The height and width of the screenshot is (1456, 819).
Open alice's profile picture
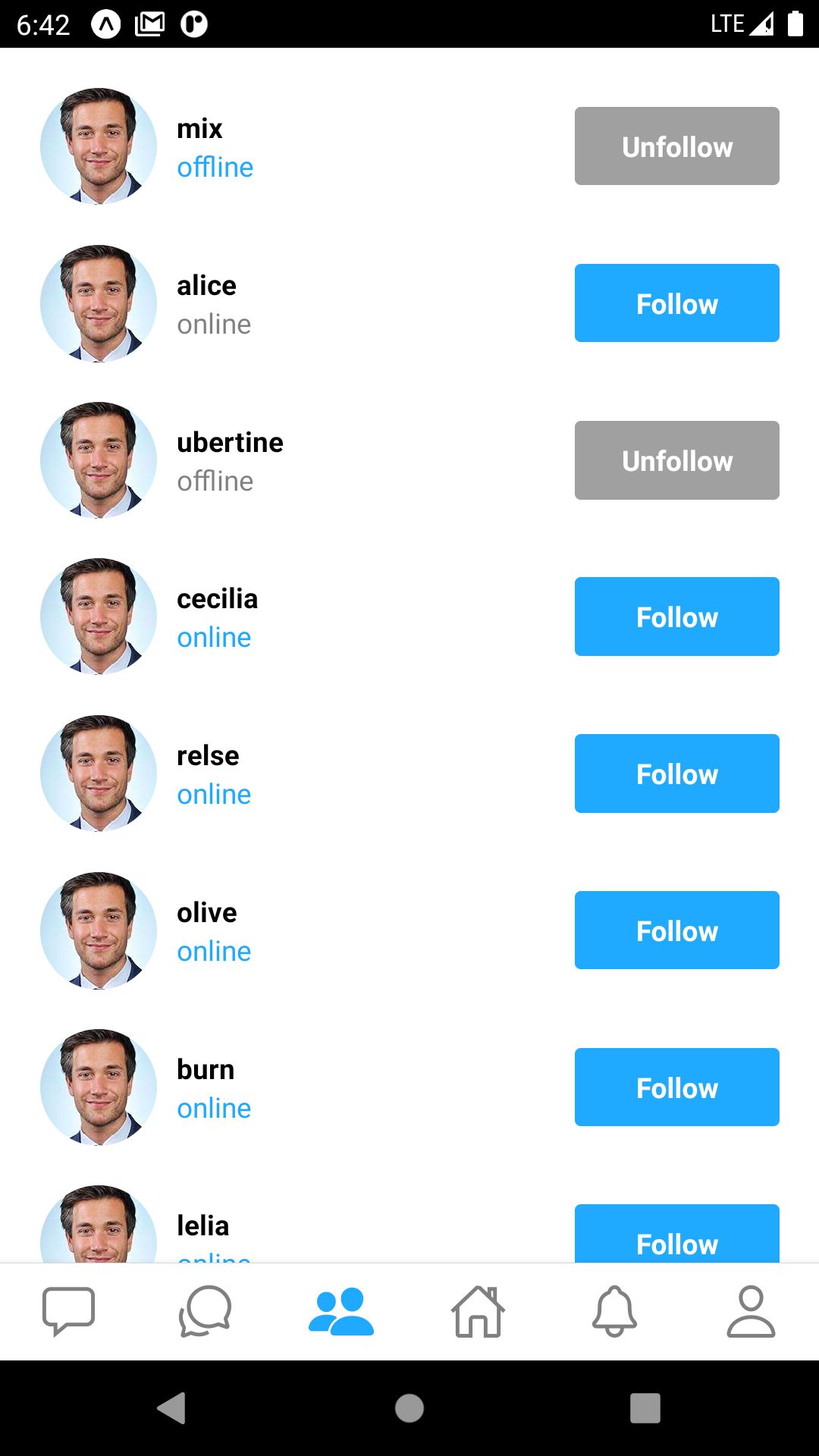pyautogui.click(x=99, y=303)
